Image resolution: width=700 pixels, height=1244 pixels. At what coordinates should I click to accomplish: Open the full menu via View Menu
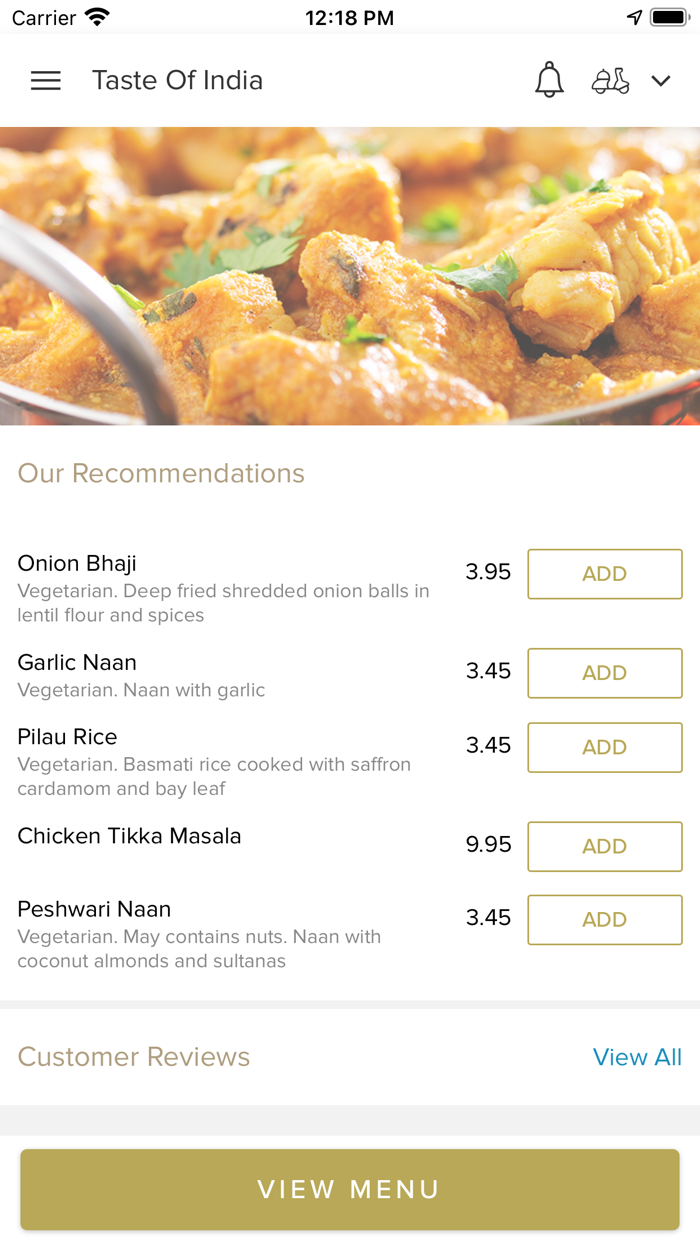[349, 1189]
